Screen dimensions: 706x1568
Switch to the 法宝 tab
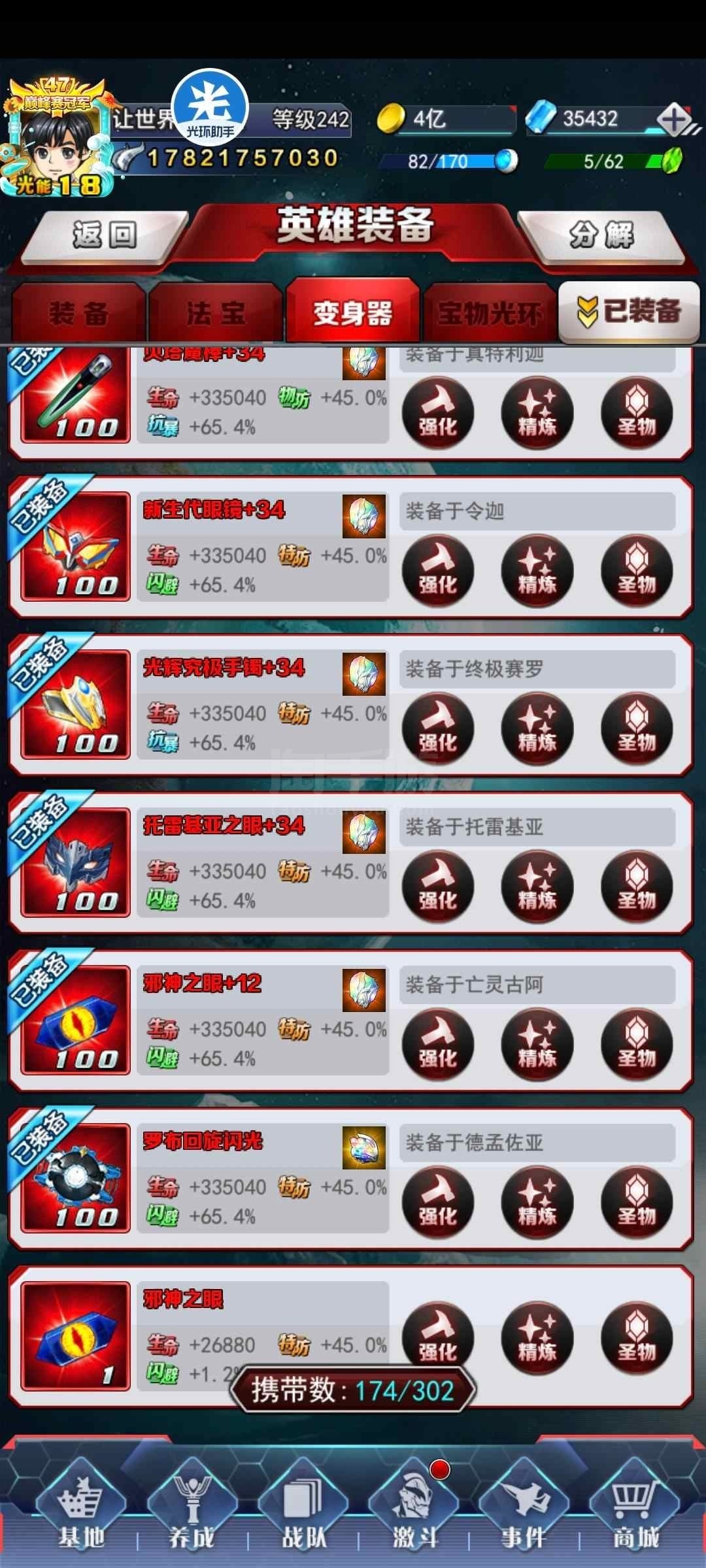(x=216, y=314)
